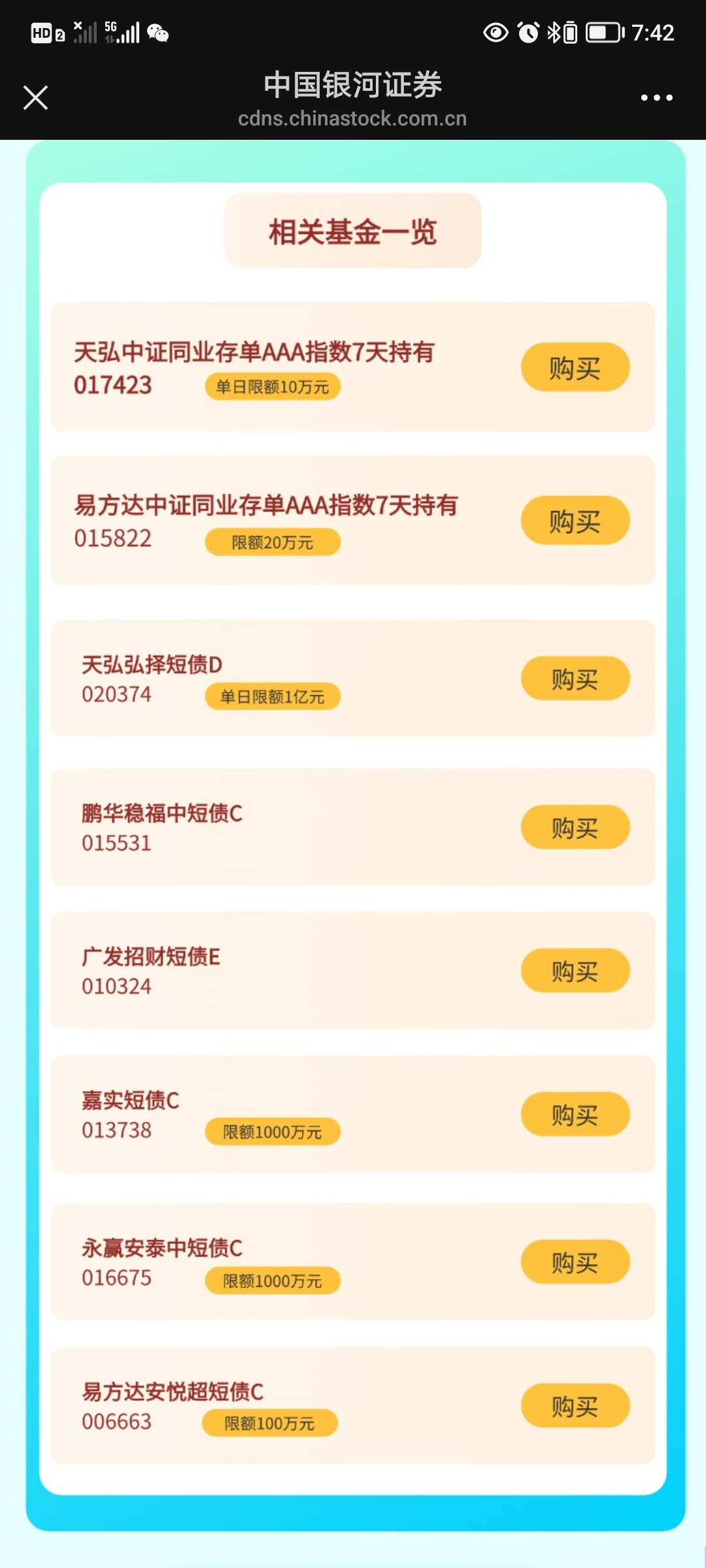Screen dimensions: 706x1568
Task: Tap 购买 beside 广发招财短债E
Action: 575,970
